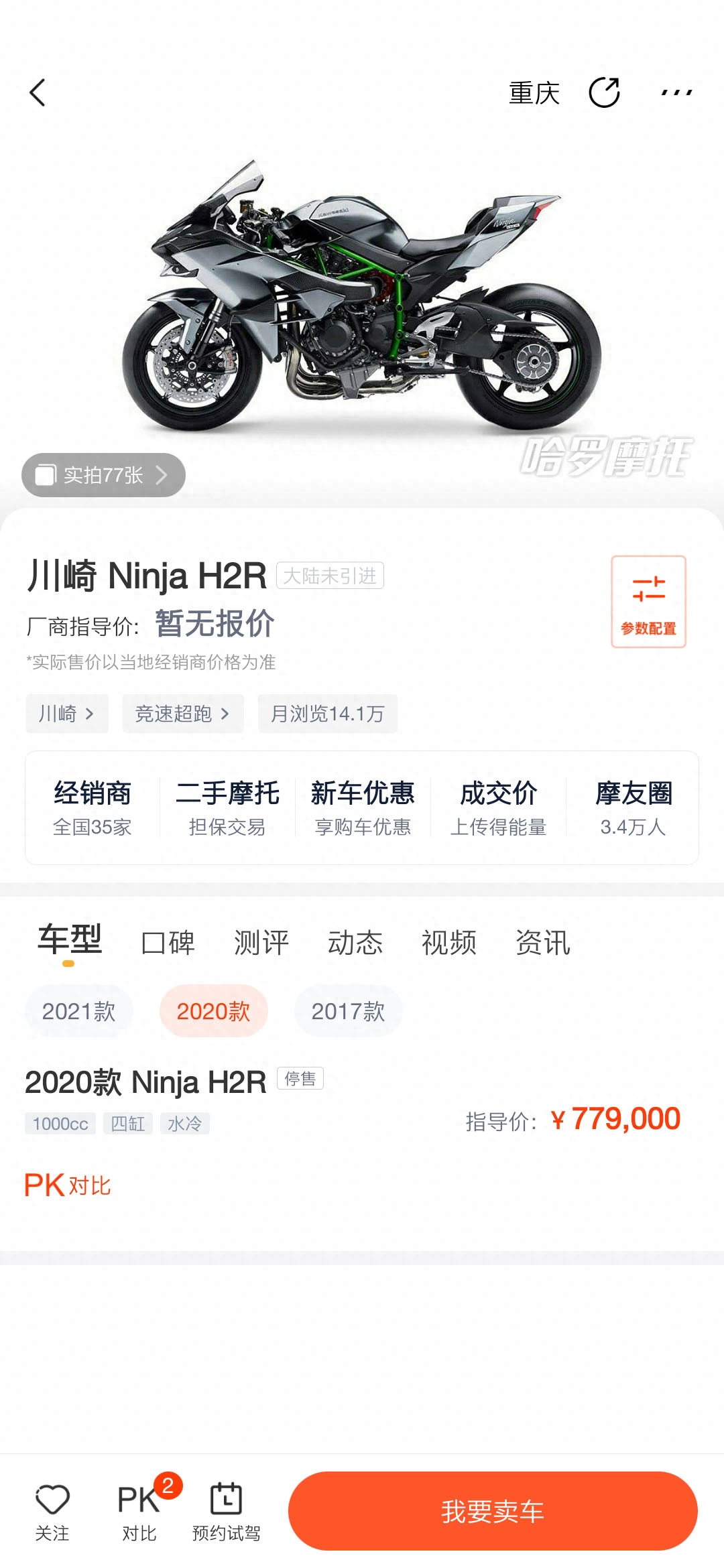Switch to the 视频 tab
The width and height of the screenshot is (724, 1568).
448,943
